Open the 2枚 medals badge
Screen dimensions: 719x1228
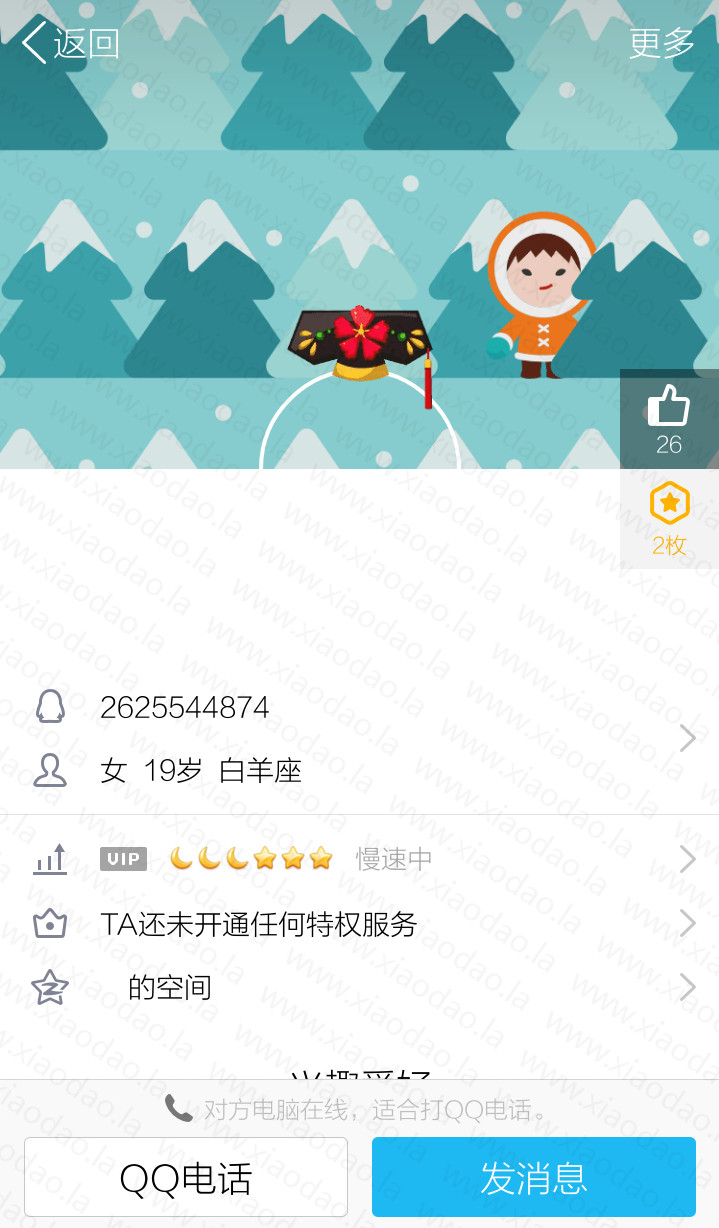[669, 519]
